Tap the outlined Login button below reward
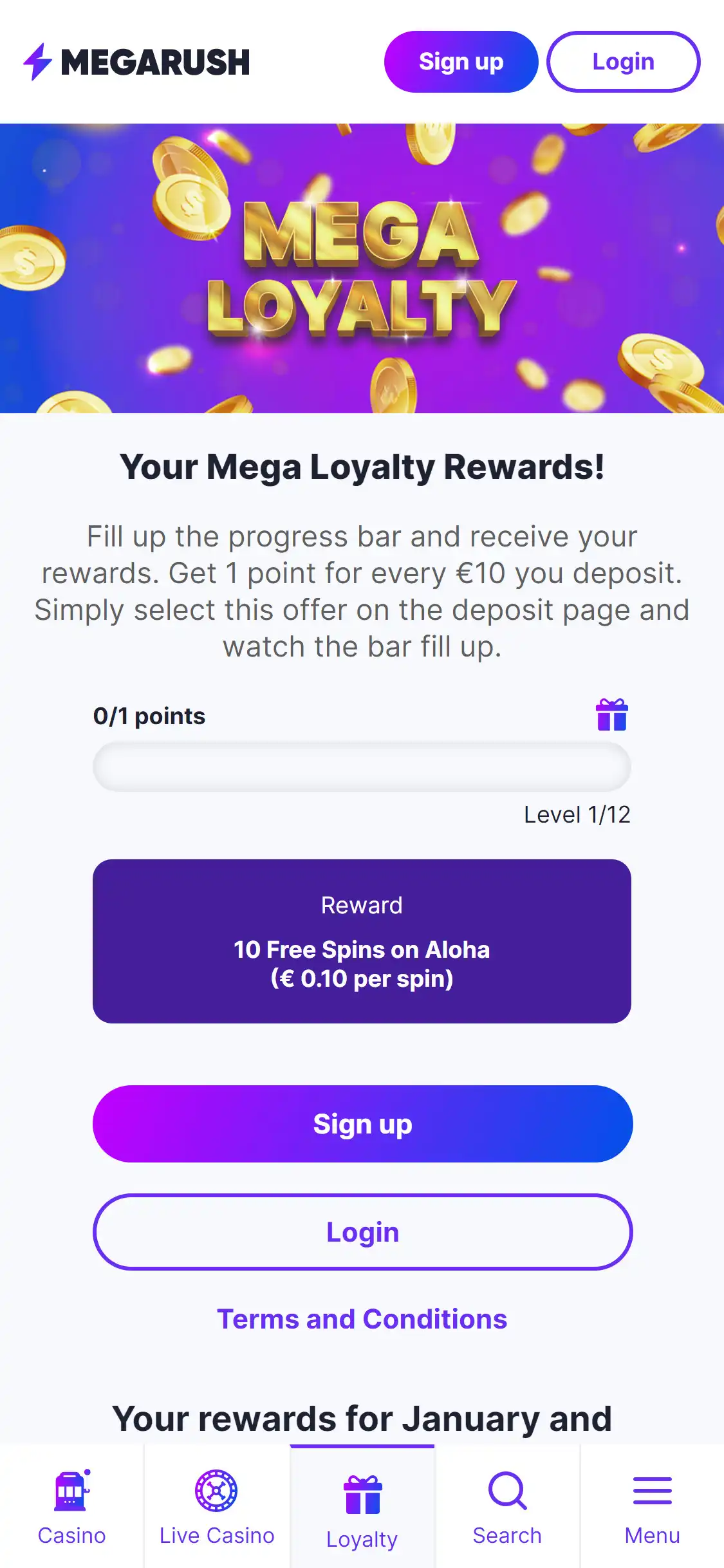724x1568 pixels. [x=362, y=1232]
